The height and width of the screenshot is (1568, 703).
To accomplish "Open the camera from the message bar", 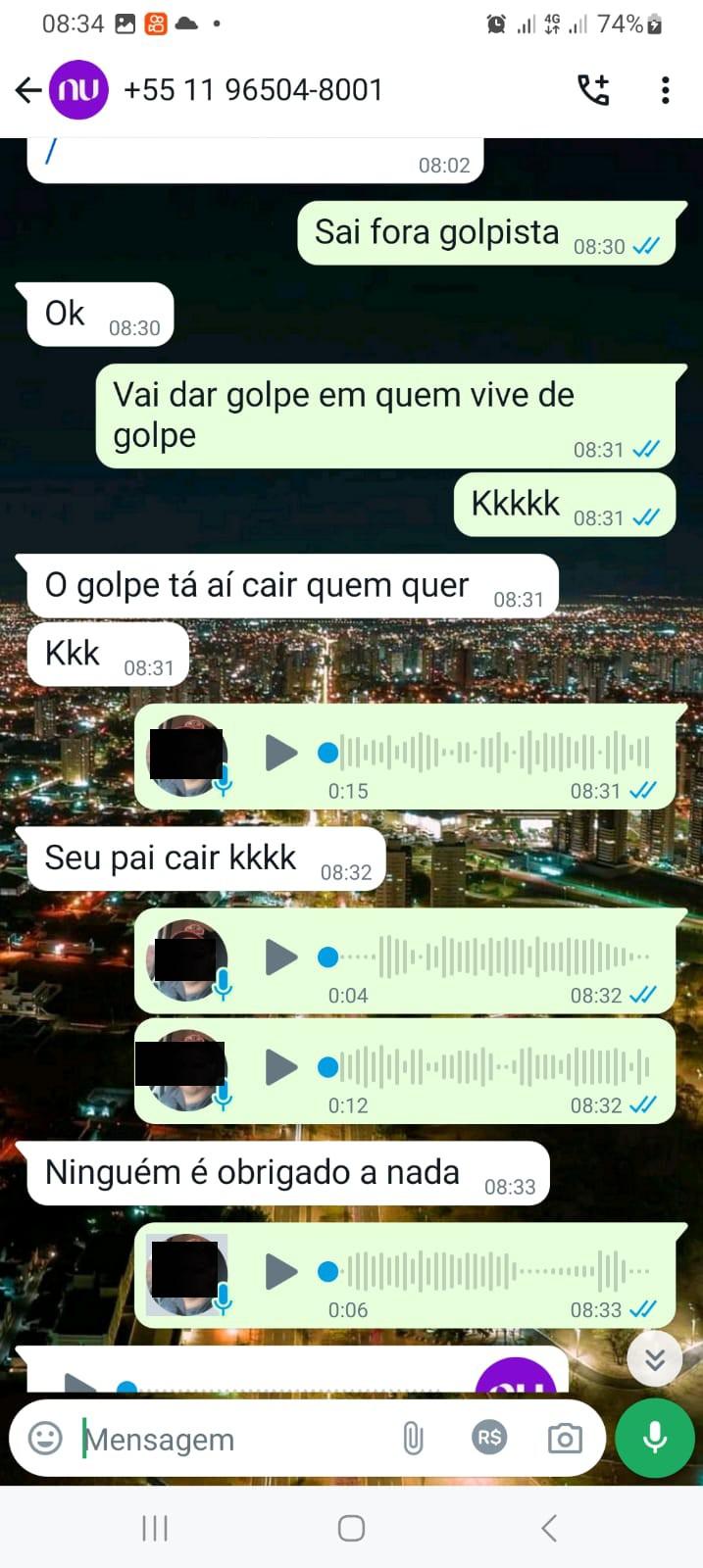I will click(565, 1439).
